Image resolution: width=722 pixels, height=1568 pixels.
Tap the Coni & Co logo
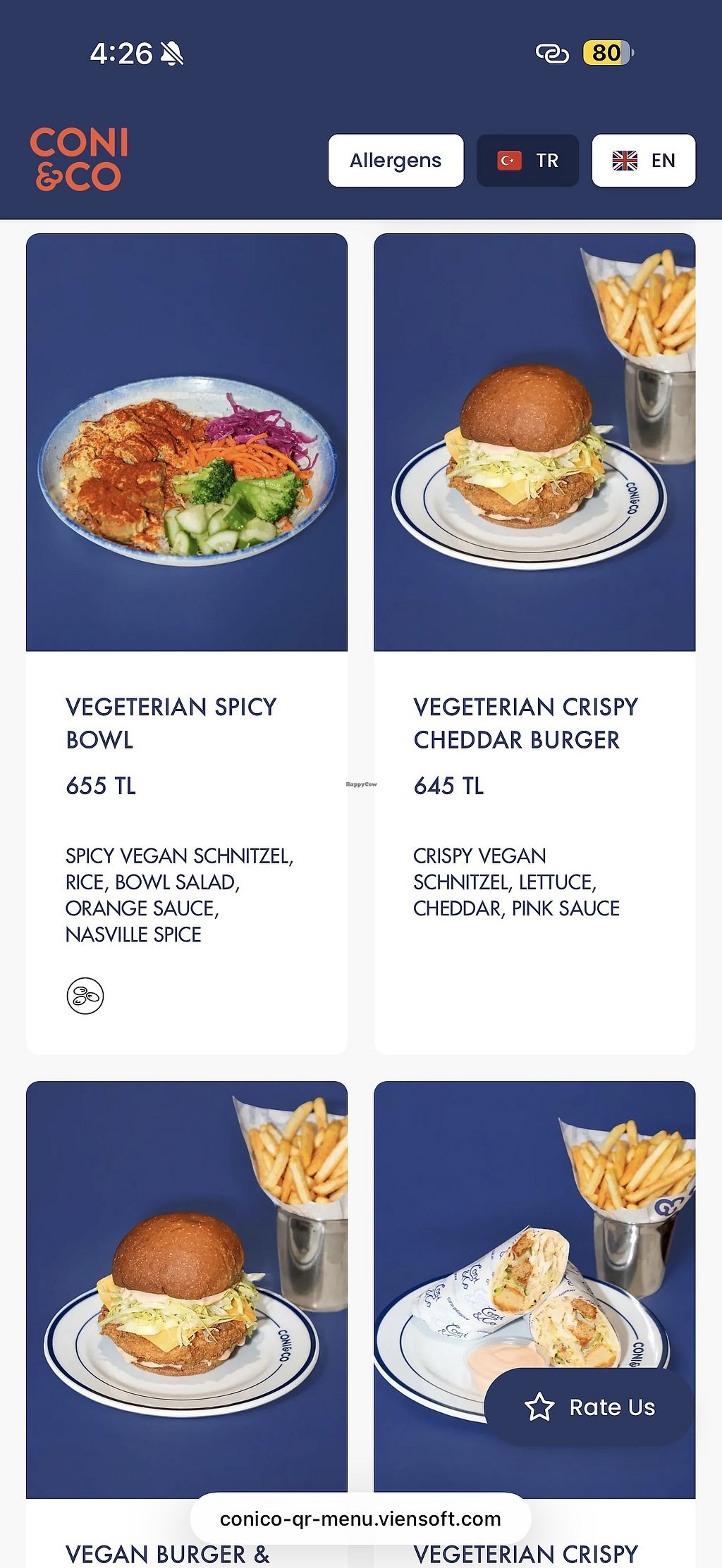(x=79, y=159)
